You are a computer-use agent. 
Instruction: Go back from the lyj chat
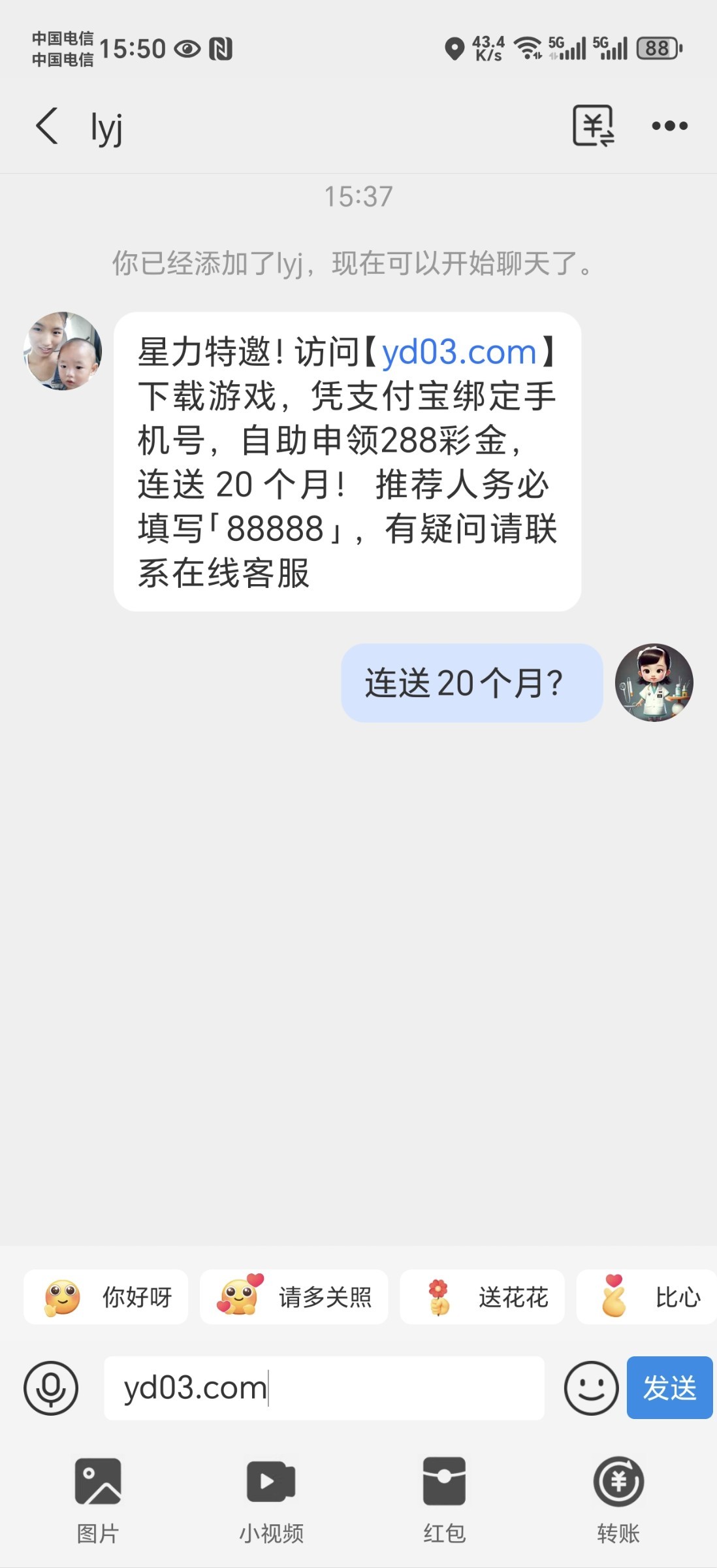[47, 125]
